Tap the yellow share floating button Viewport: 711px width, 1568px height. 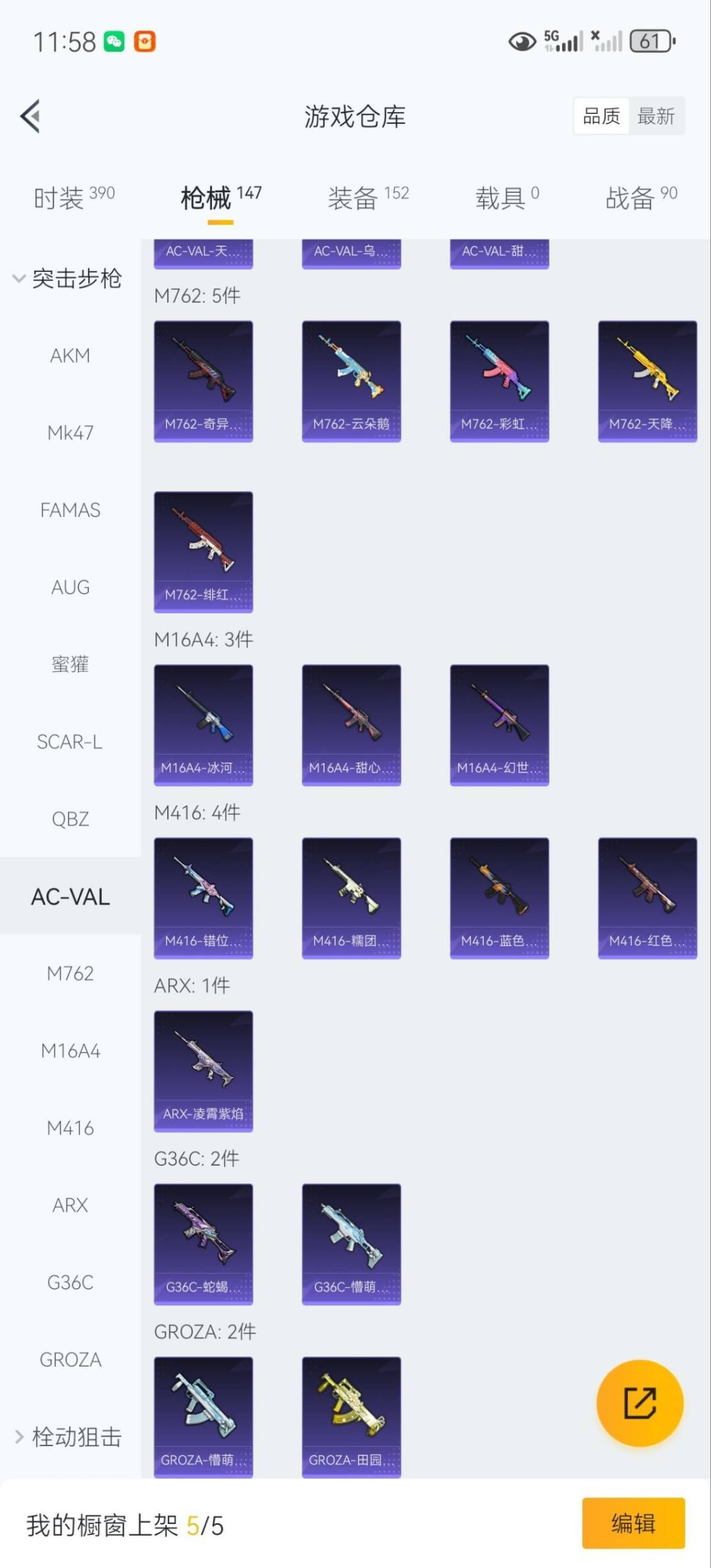[x=639, y=1403]
